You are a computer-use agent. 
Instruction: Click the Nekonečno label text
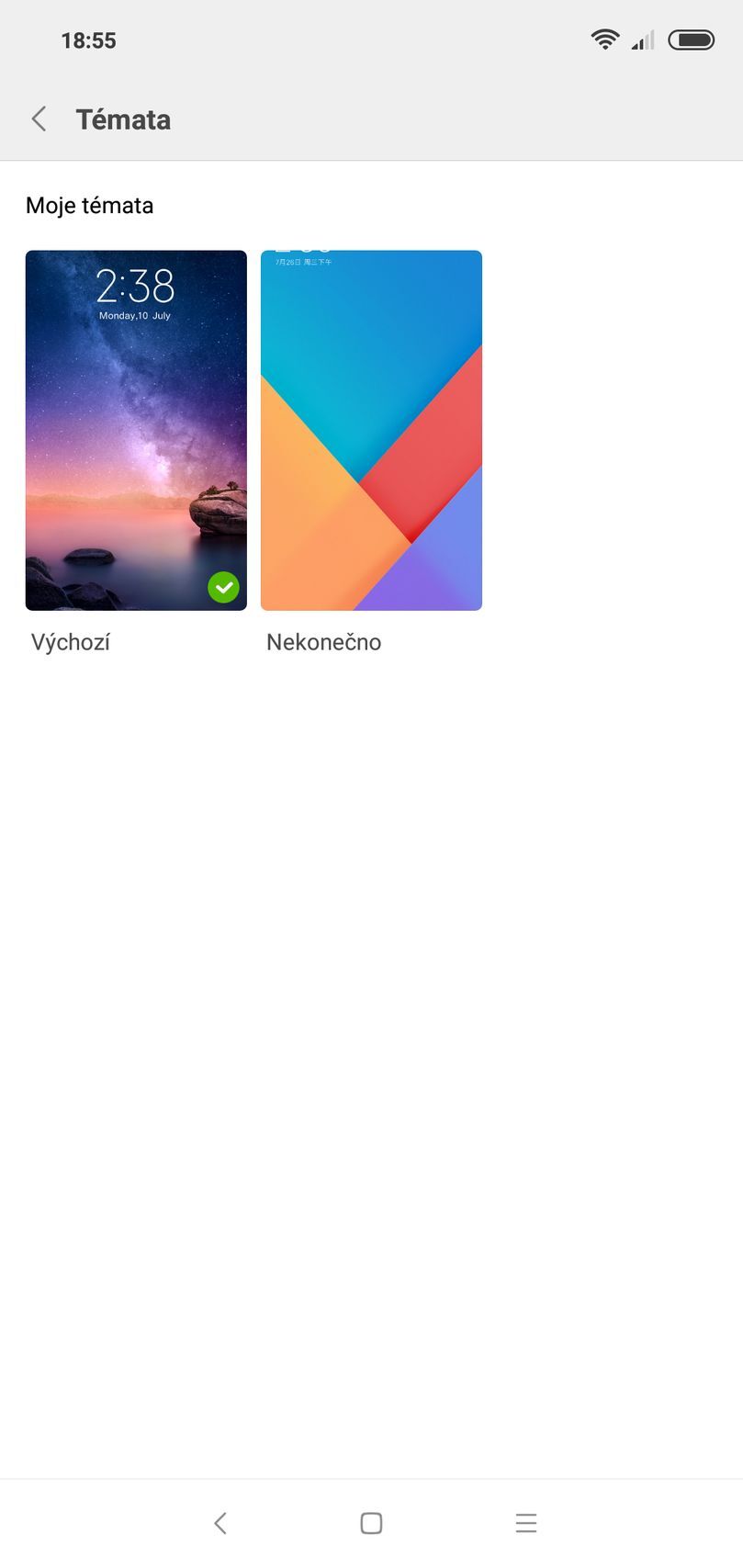tap(323, 641)
